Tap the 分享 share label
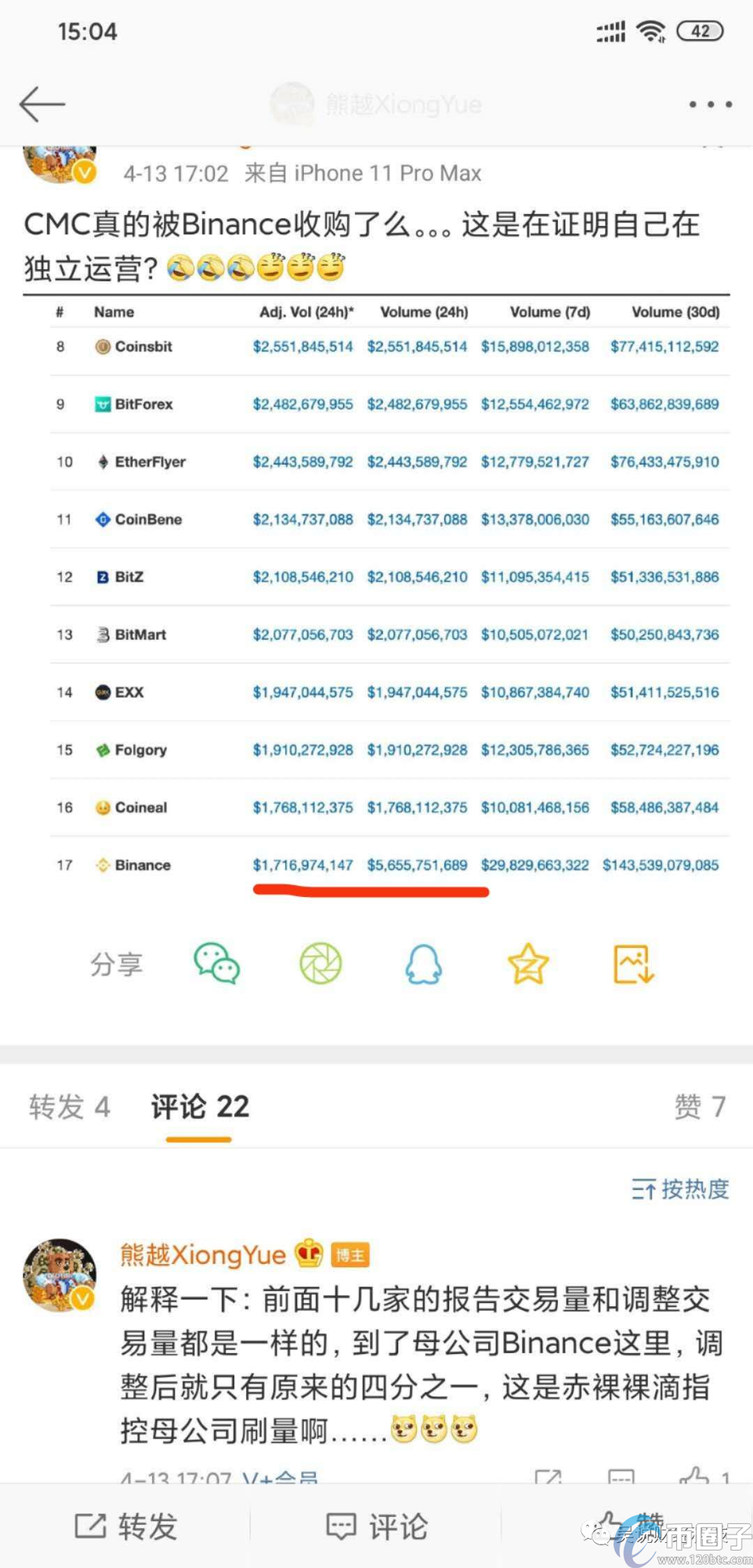Image resolution: width=753 pixels, height=1568 pixels. point(118,964)
